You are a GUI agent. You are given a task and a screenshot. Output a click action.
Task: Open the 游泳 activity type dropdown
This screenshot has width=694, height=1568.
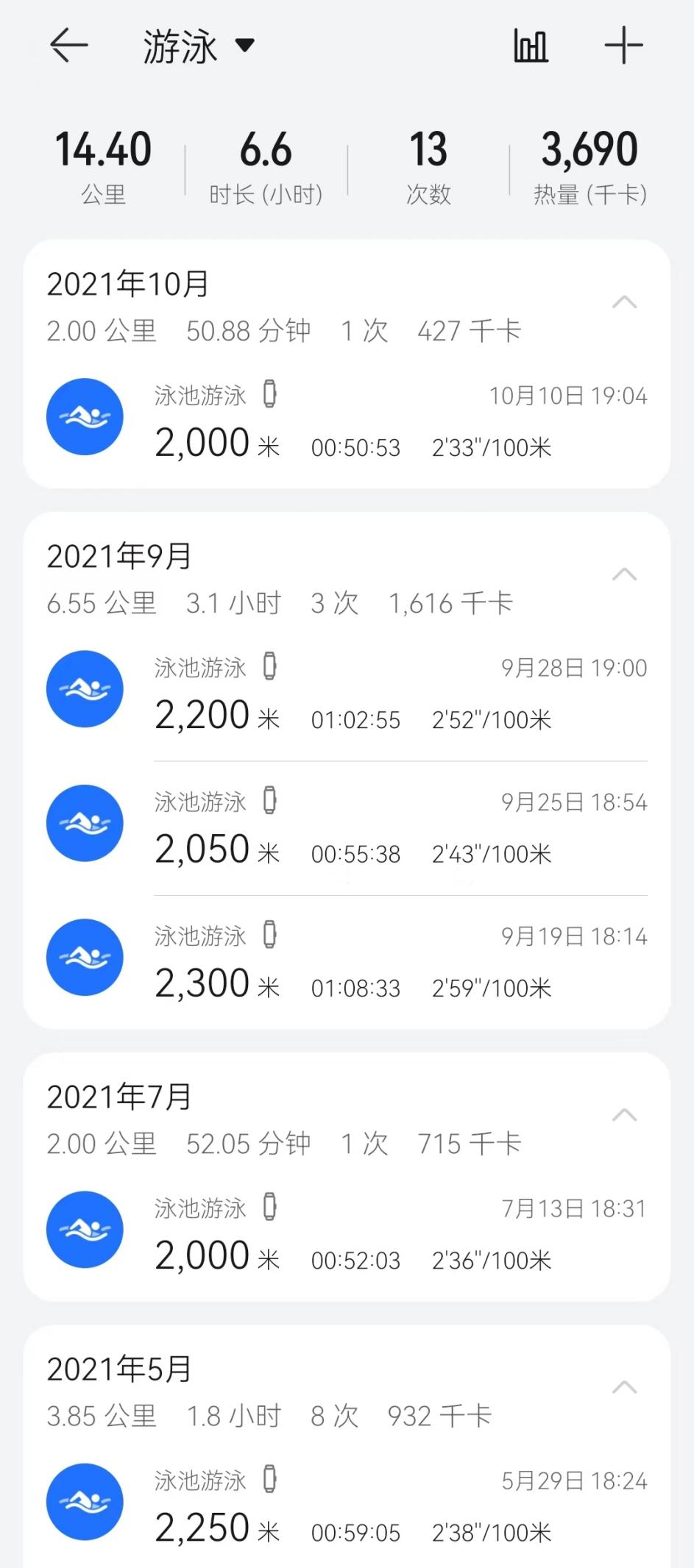click(x=197, y=47)
